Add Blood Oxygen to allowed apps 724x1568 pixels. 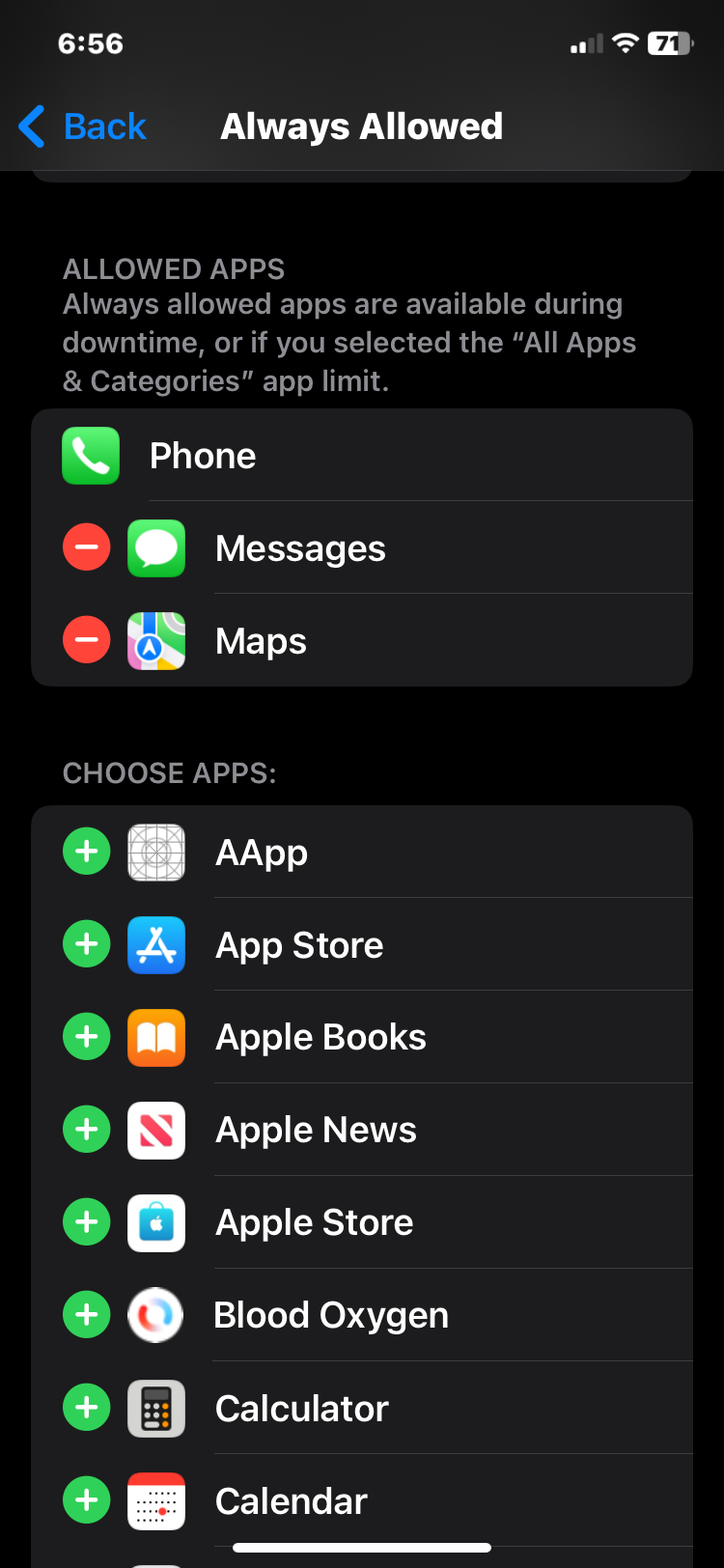pos(87,1315)
